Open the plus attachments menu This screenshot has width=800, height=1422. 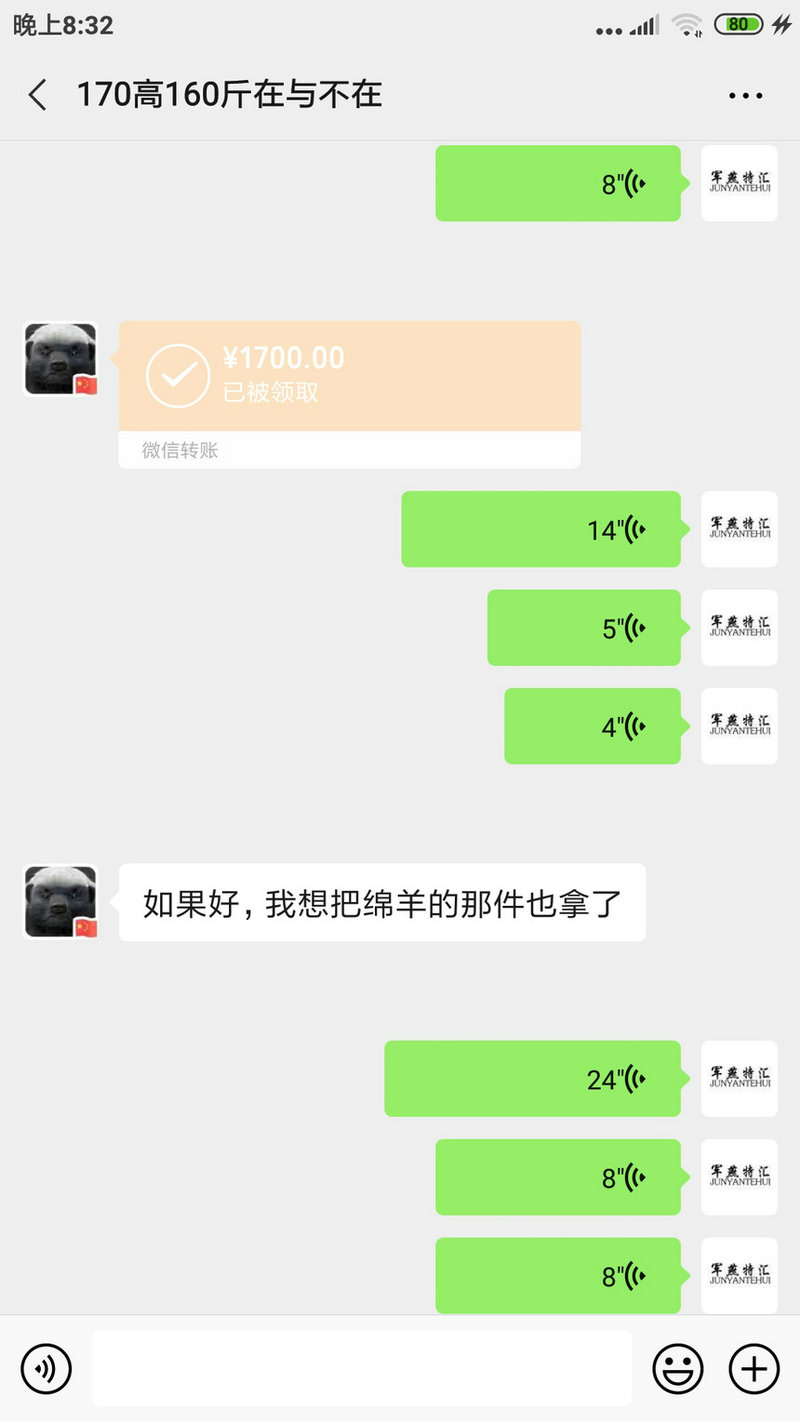(x=753, y=1368)
